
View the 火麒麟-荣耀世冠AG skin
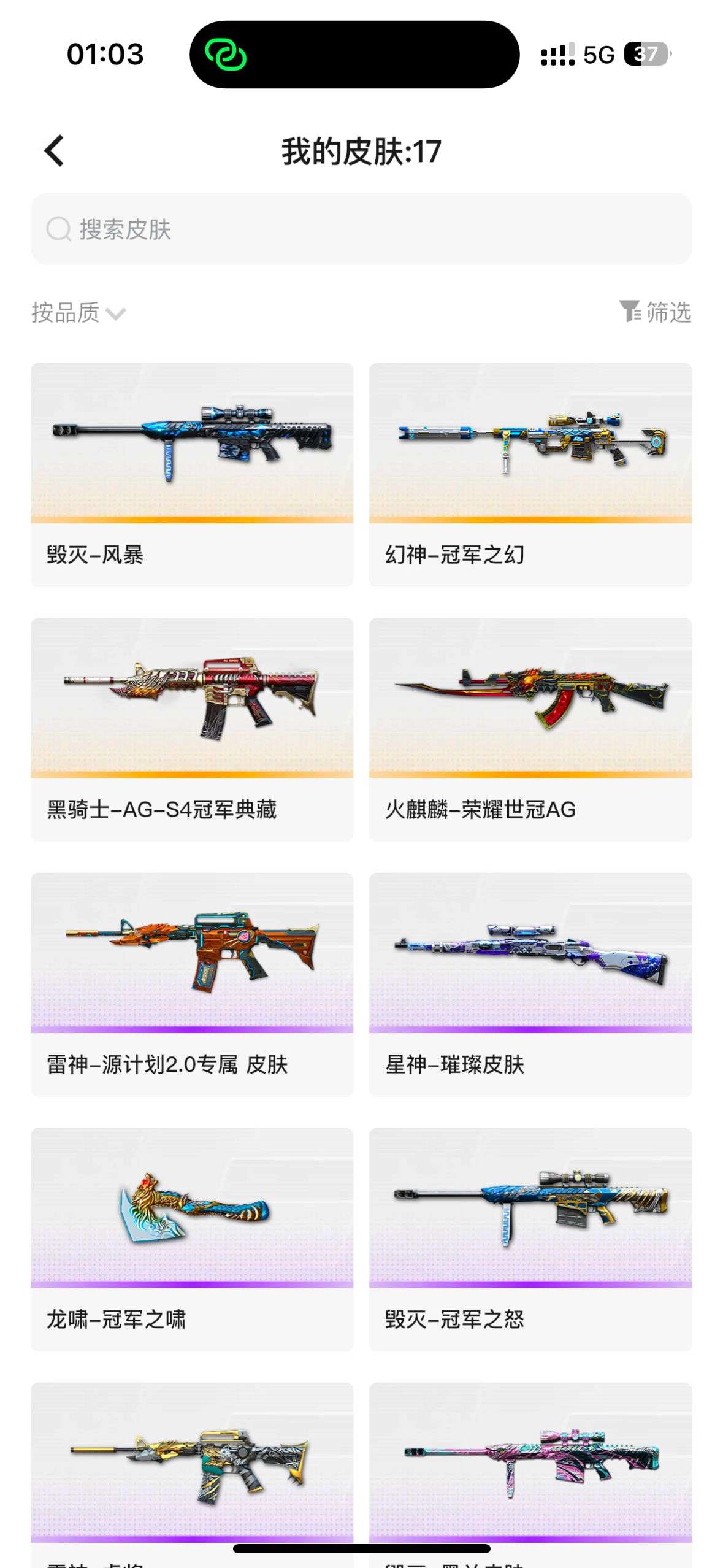530,729
